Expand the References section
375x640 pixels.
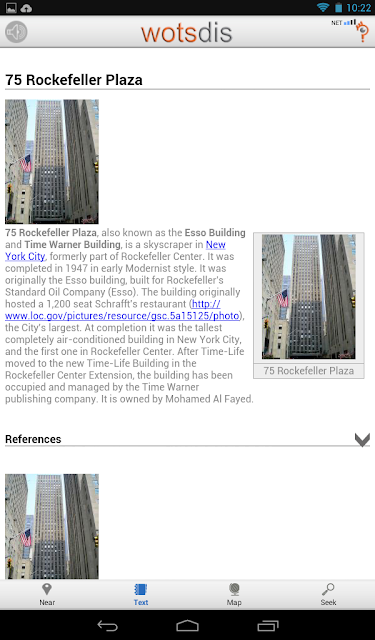pyautogui.click(x=362, y=440)
